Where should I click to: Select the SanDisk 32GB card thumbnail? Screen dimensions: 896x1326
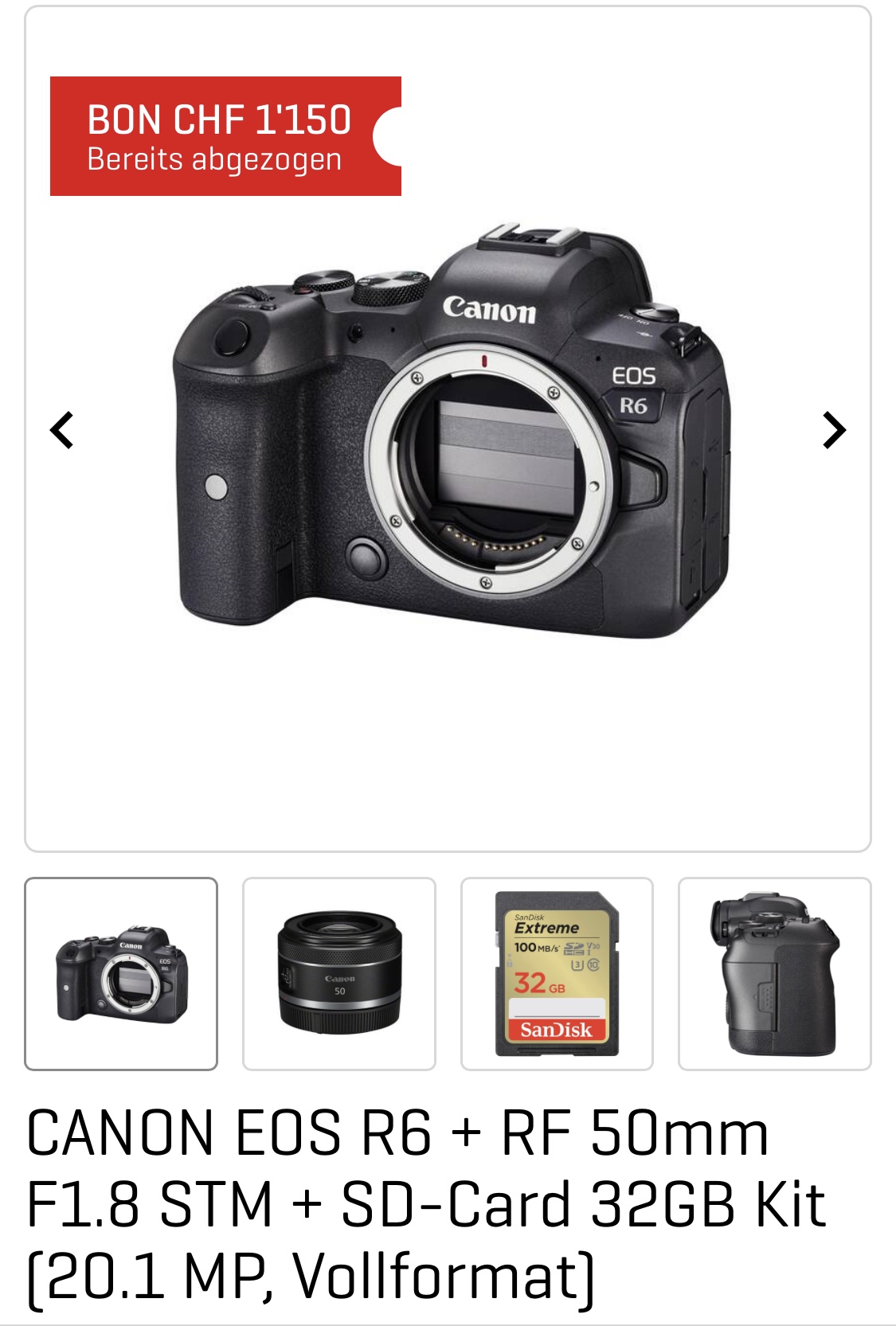(557, 973)
